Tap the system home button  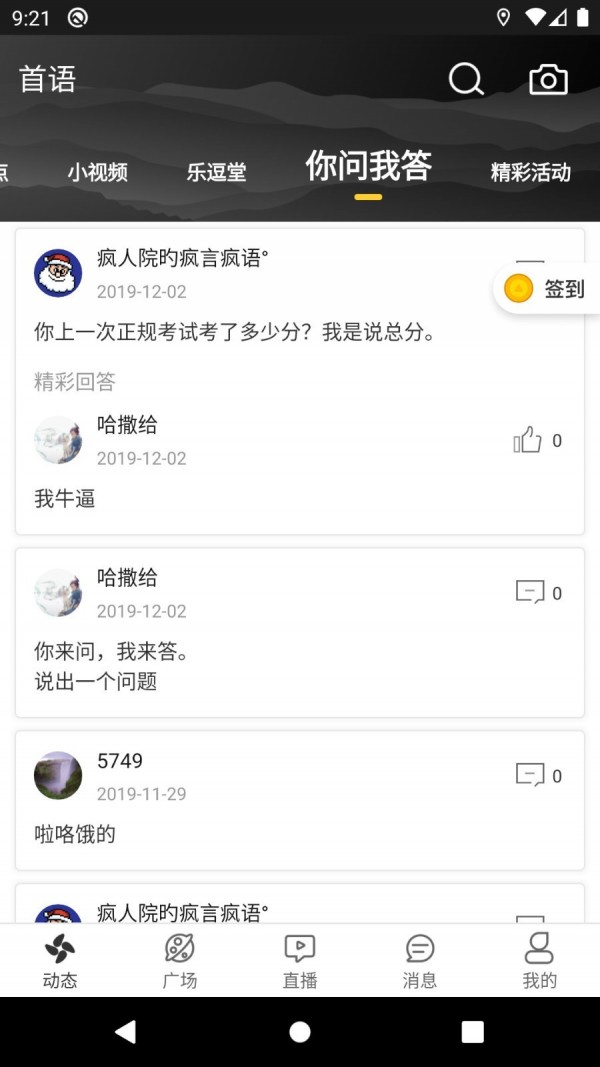pos(300,1032)
